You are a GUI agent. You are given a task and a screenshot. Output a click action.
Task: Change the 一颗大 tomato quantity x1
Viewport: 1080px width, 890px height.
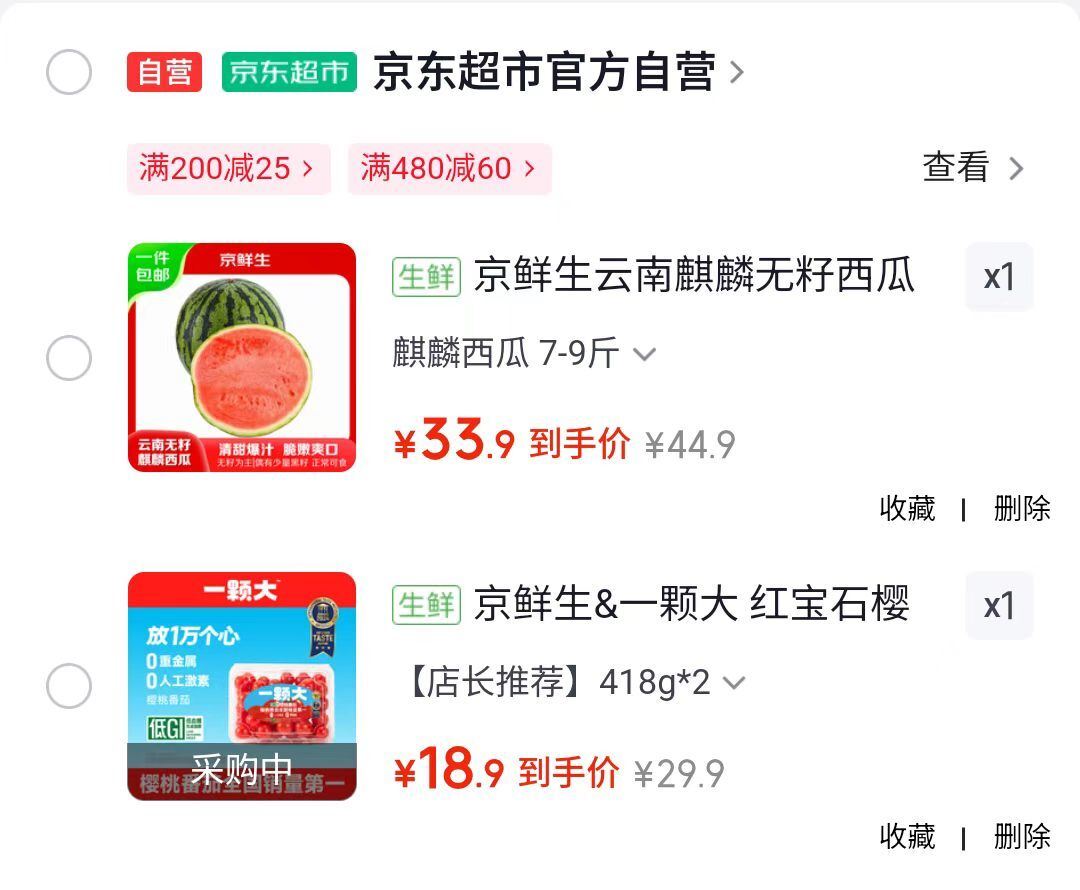tap(999, 606)
